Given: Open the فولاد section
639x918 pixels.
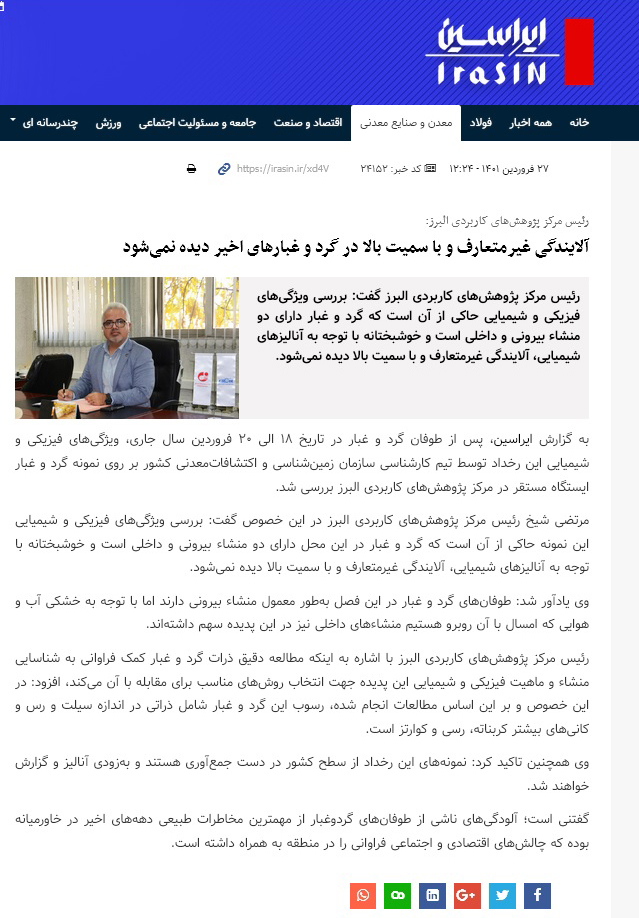Looking at the screenshot, I should click(481, 122).
